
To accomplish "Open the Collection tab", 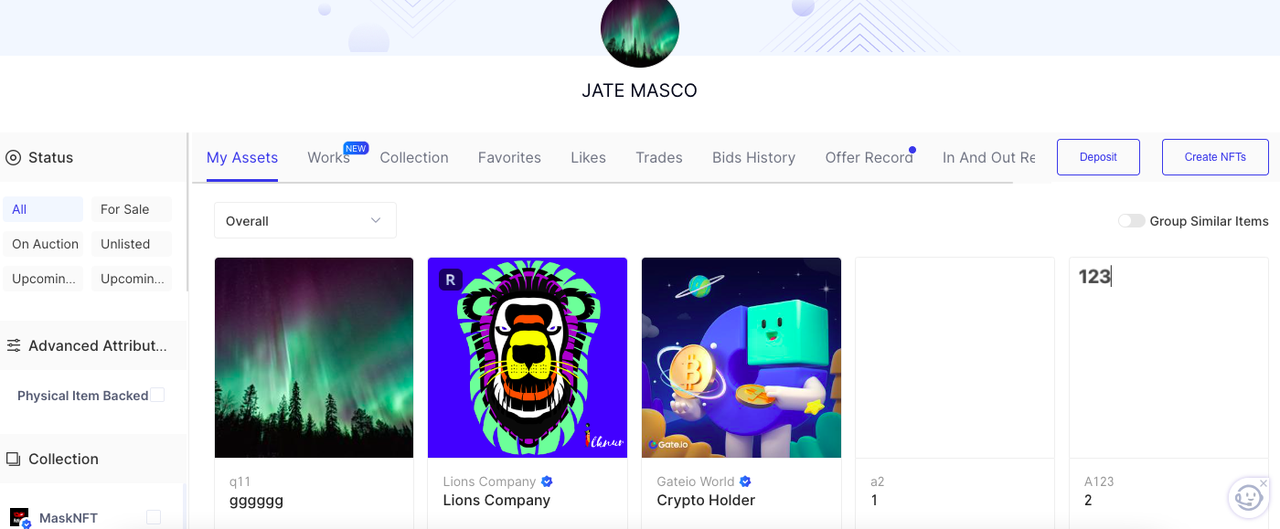I will [414, 158].
